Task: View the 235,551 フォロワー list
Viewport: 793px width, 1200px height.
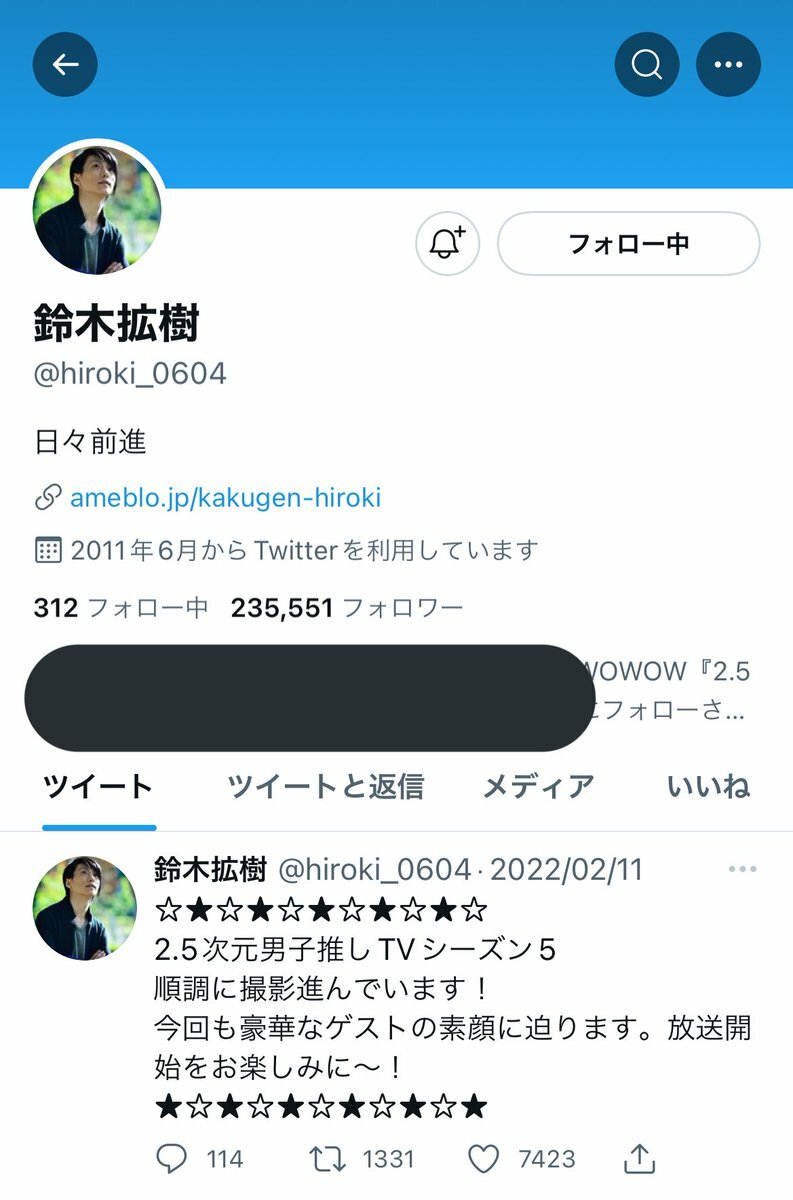Action: tap(347, 607)
